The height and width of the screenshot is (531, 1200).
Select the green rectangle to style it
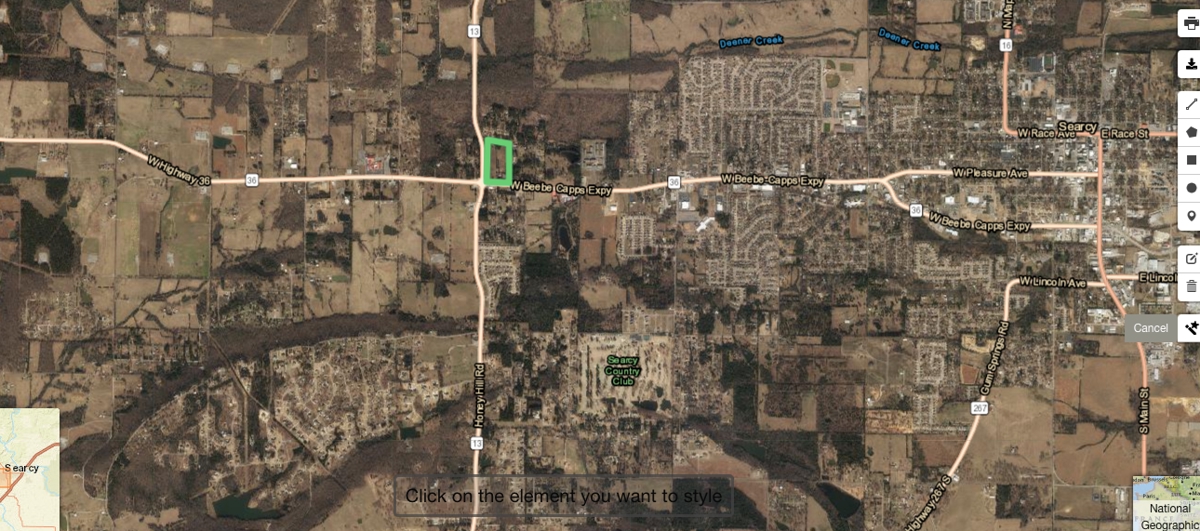[x=498, y=162]
